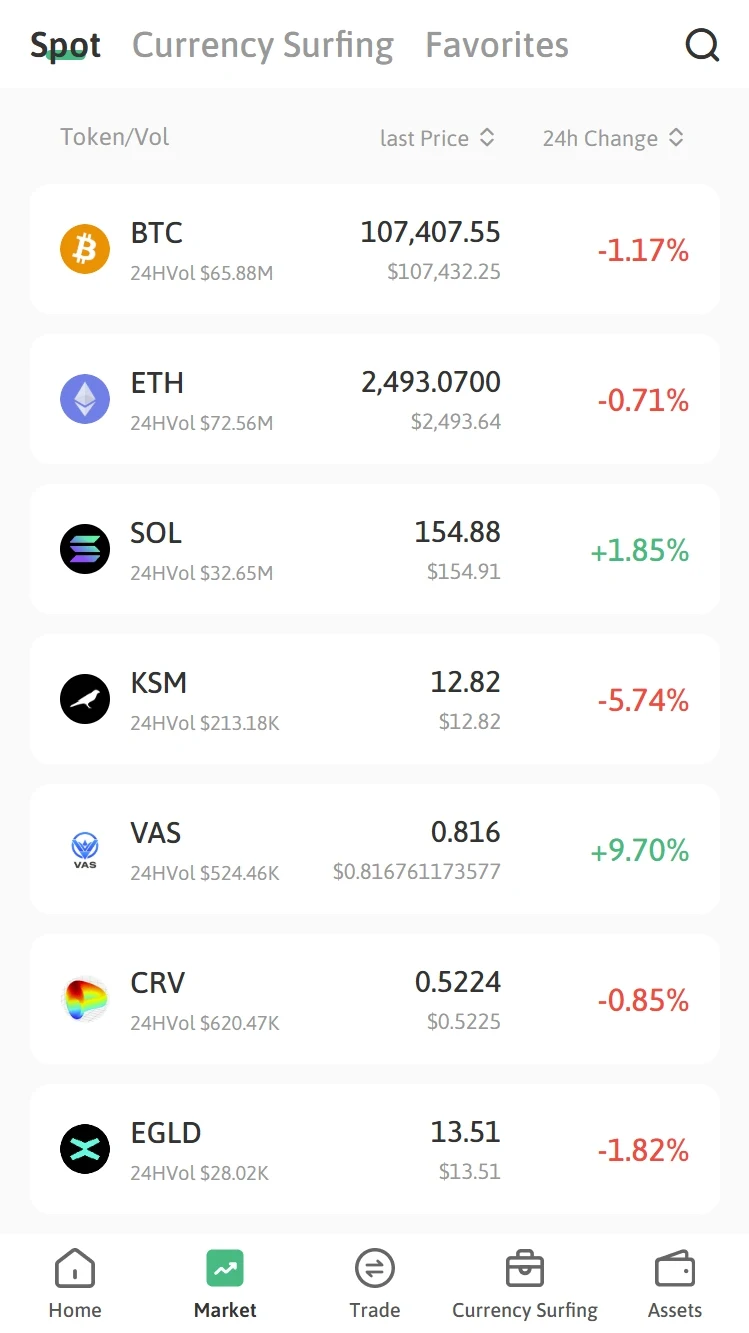
Task: Select the Spot tab
Action: [x=66, y=45]
